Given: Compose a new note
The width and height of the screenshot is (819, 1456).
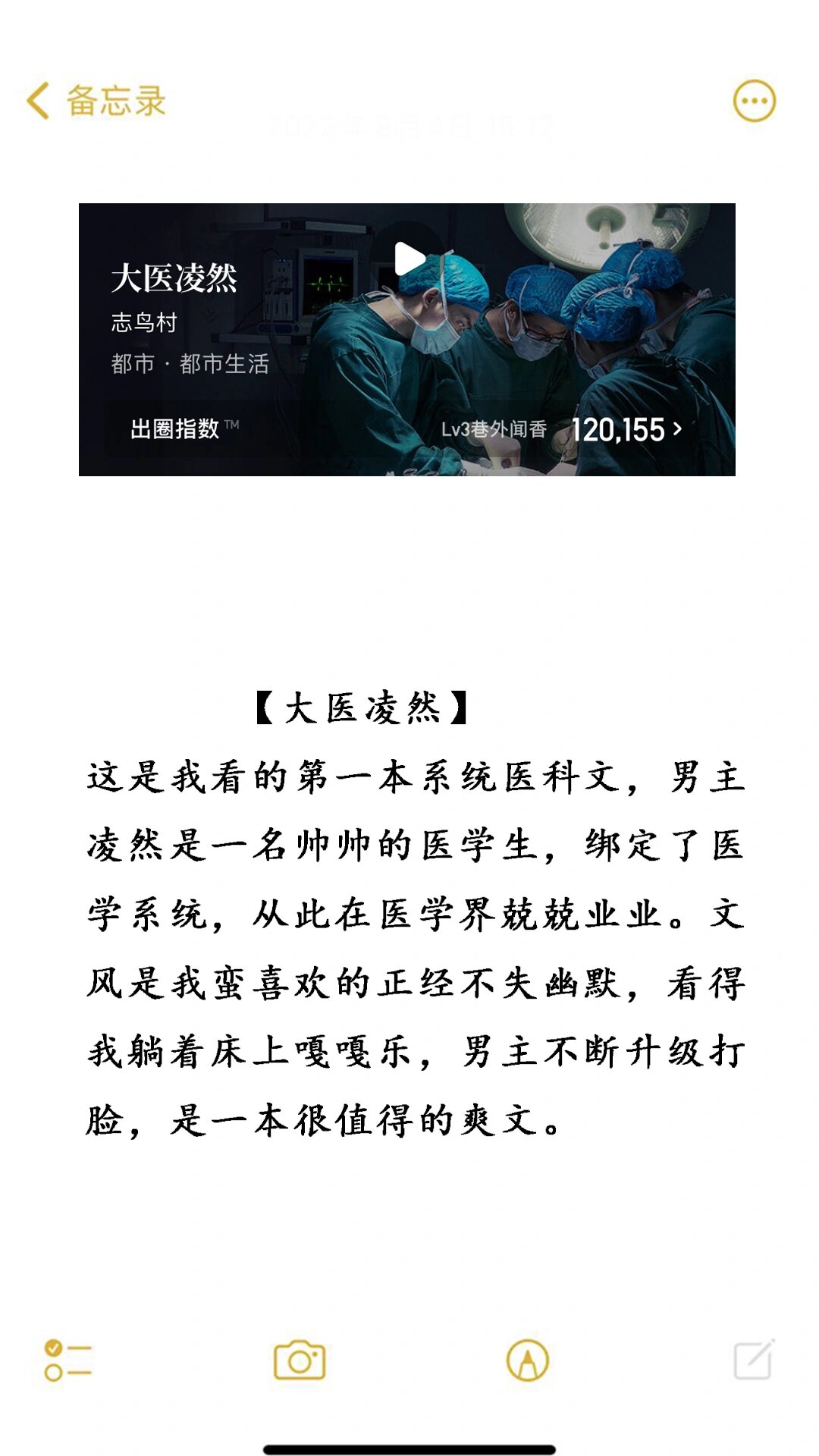Looking at the screenshot, I should point(754,1360).
